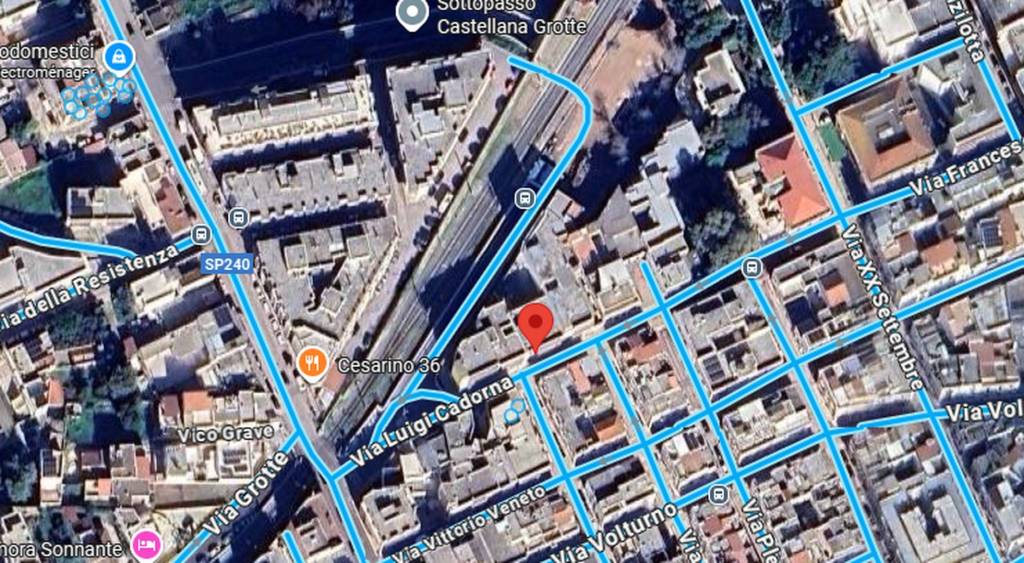Open the blue shopping bag store marker
Screen dimensions: 1024x563
pos(120,56)
